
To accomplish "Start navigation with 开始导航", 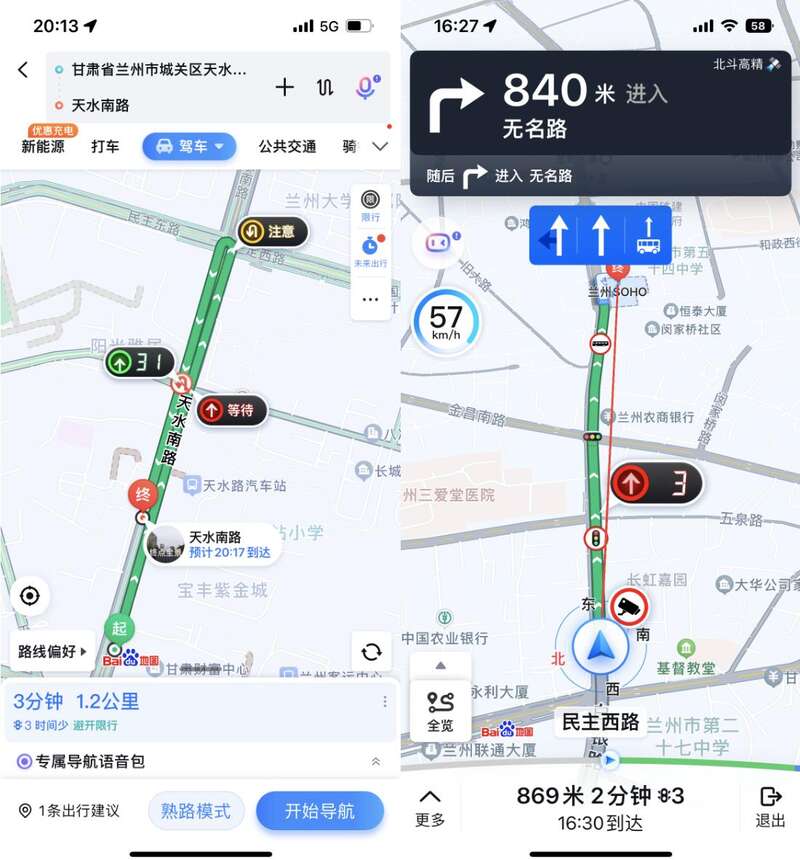I will 319,811.
